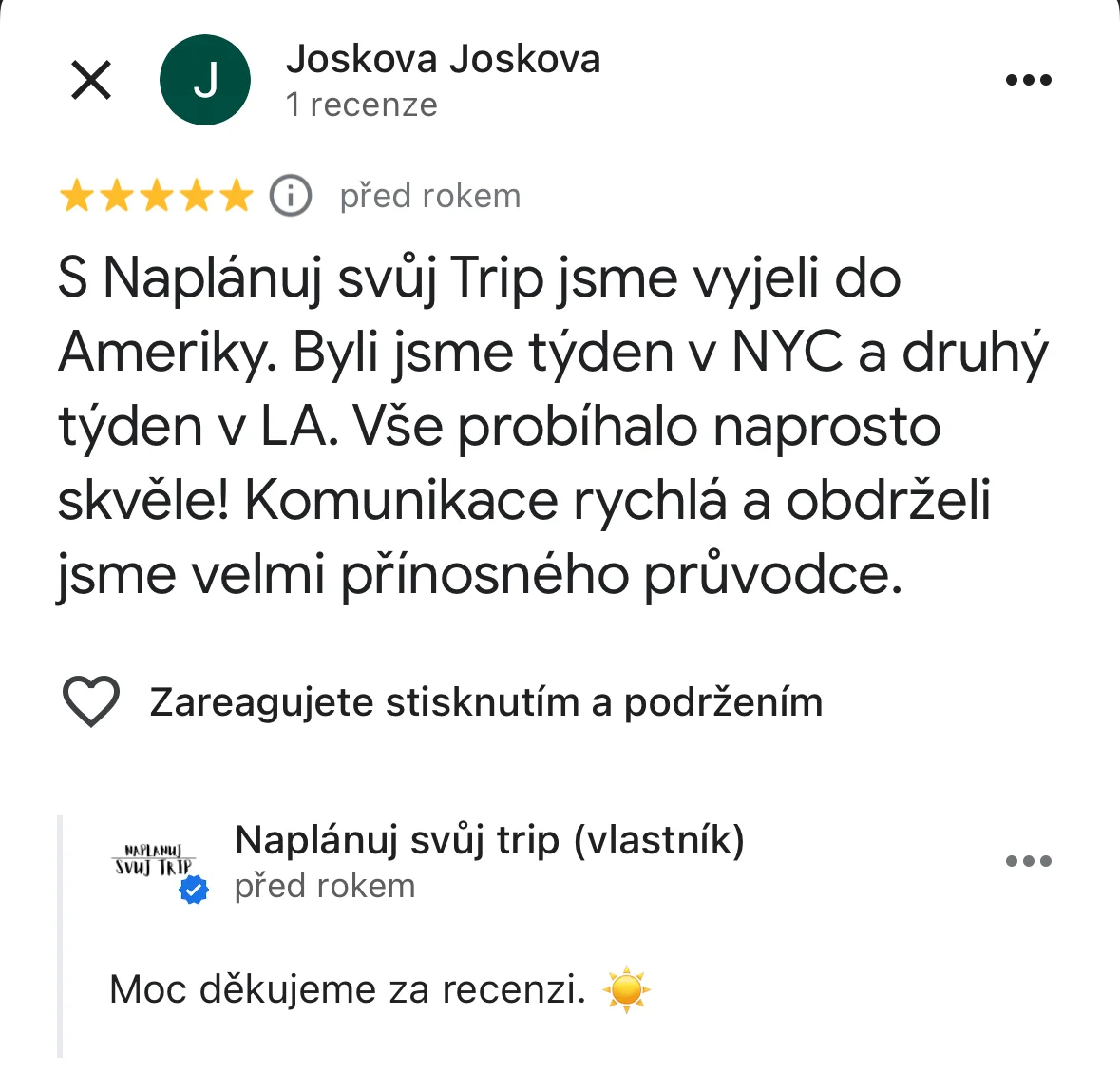This screenshot has width=1120, height=1073.
Task: Open more options for the owner's reply
Action: (1028, 861)
